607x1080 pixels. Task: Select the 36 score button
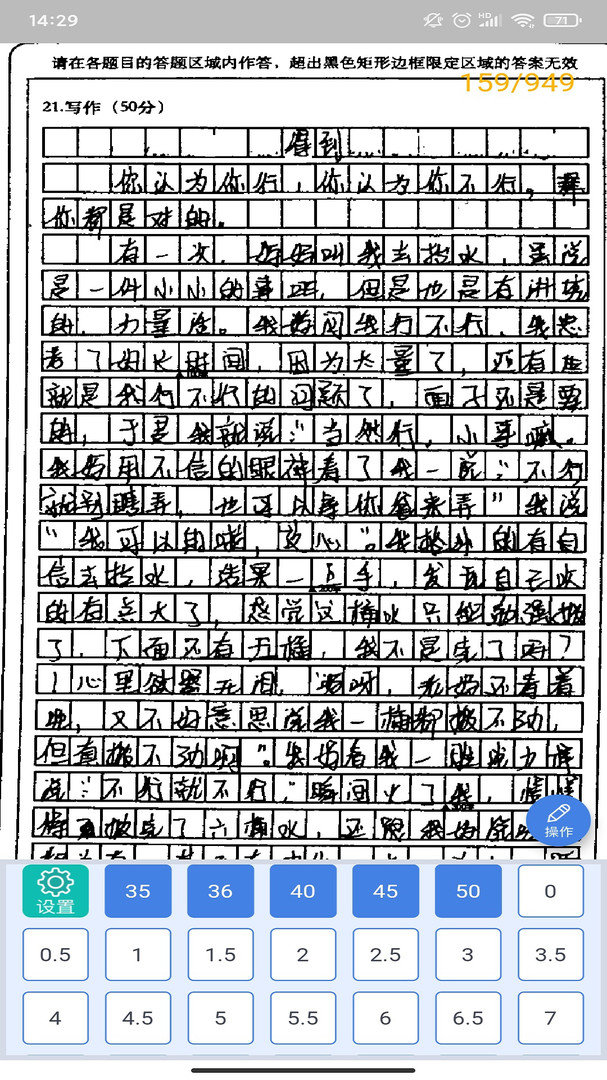220,890
